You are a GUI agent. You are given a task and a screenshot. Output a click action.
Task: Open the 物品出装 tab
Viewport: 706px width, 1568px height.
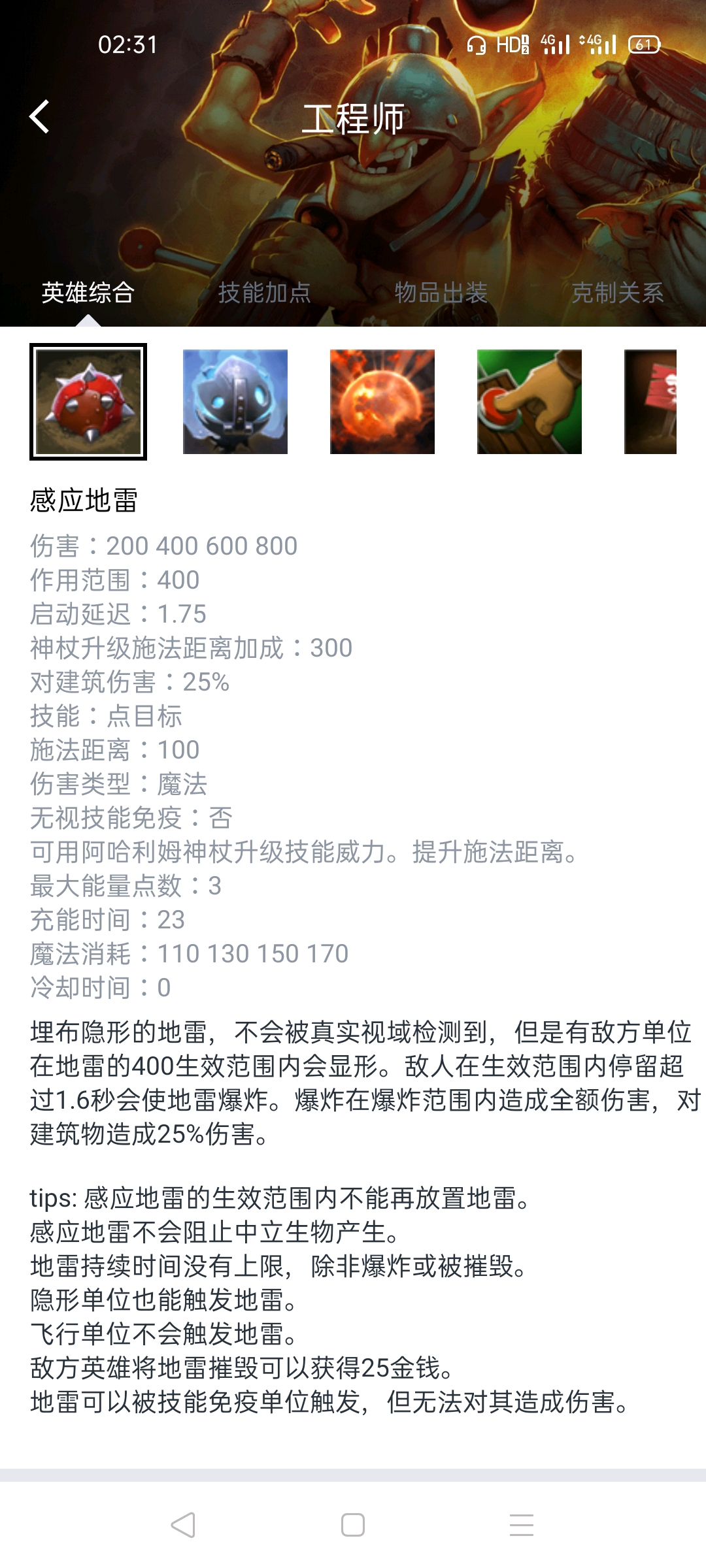click(441, 292)
